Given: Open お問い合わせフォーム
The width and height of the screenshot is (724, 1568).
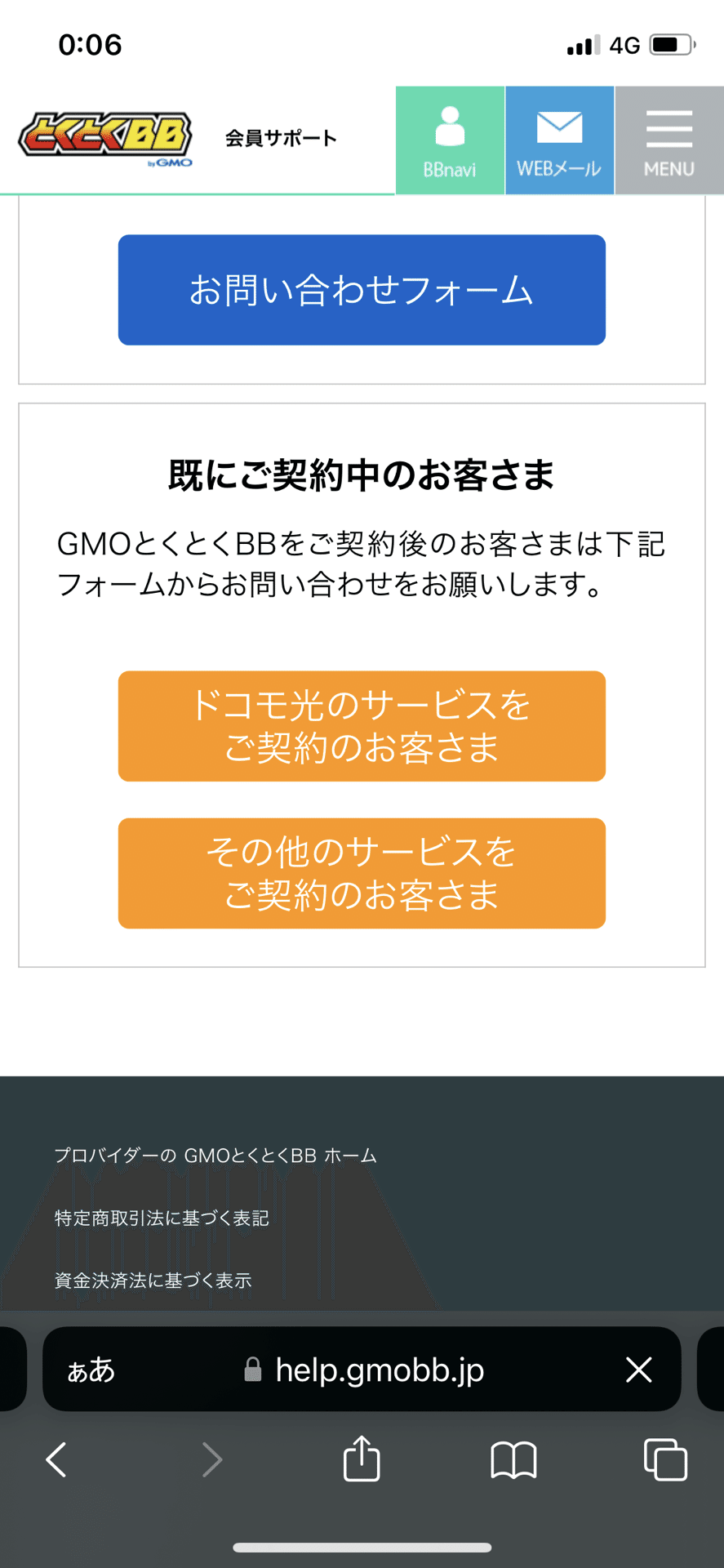Looking at the screenshot, I should (362, 289).
